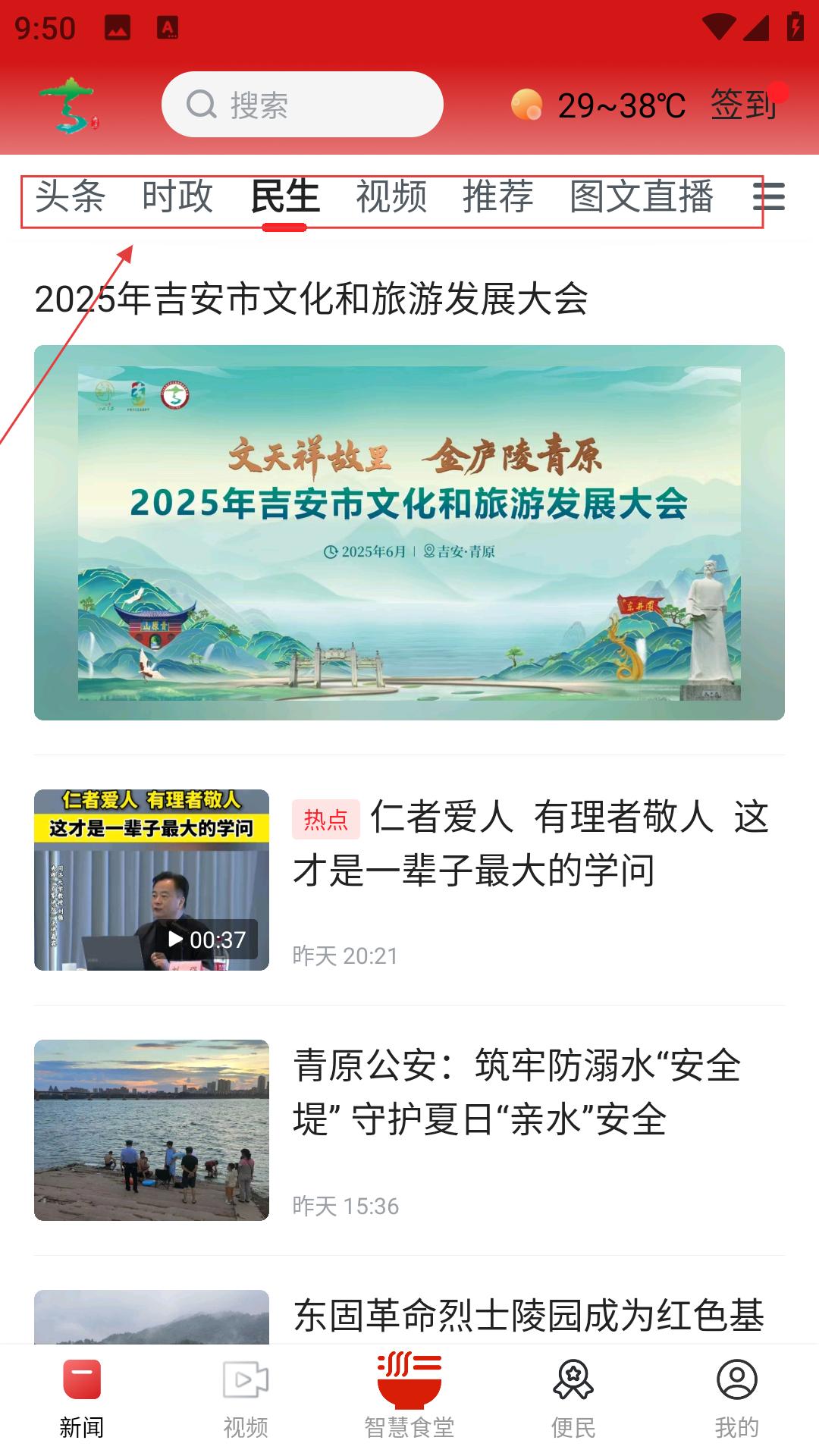Tap the search magnifier icon

click(x=201, y=104)
